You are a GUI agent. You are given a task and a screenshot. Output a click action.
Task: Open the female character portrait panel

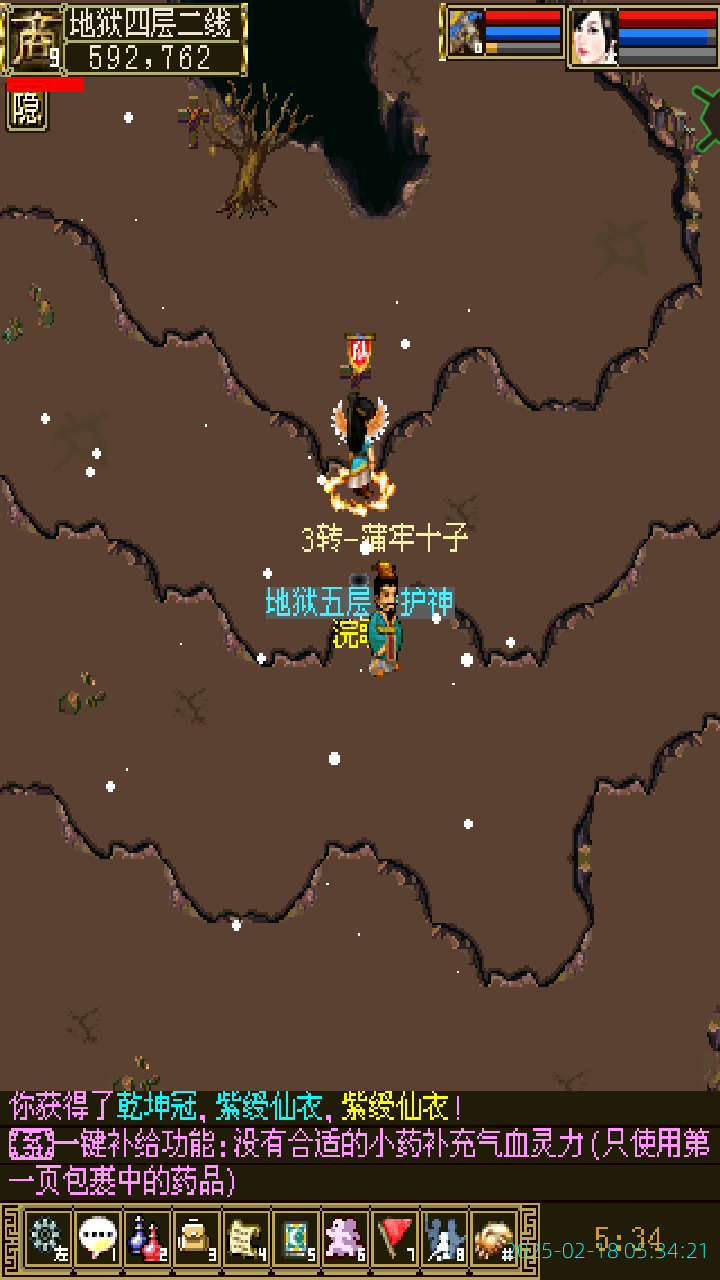(x=594, y=36)
